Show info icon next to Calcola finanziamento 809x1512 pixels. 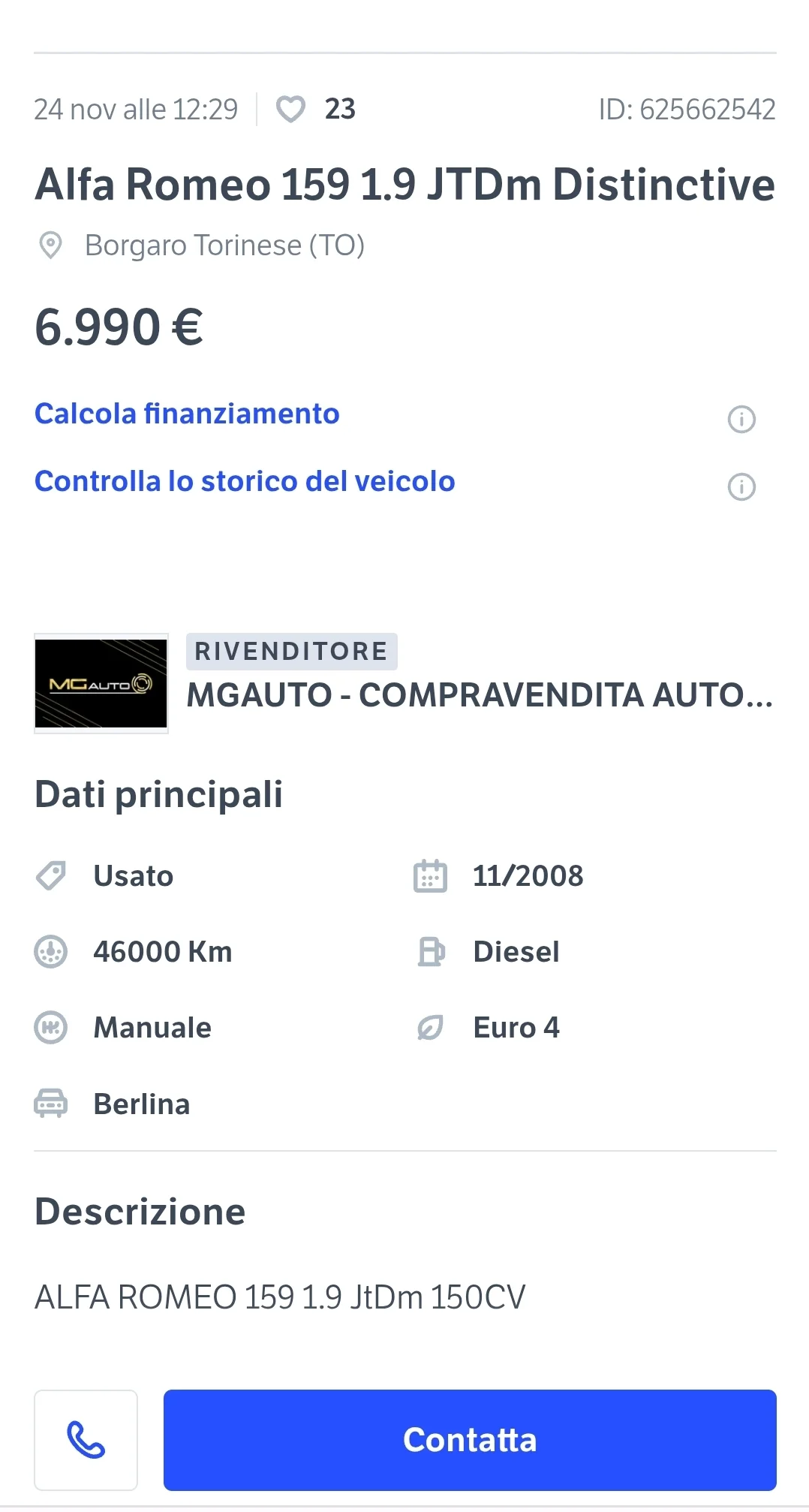coord(741,419)
